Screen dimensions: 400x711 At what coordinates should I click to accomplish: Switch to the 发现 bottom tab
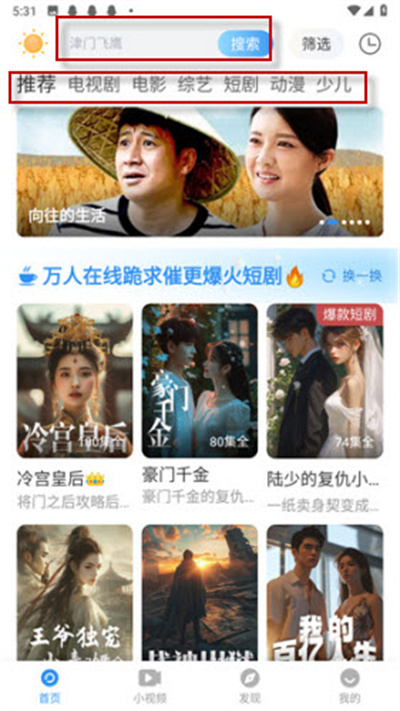[x=250, y=686]
